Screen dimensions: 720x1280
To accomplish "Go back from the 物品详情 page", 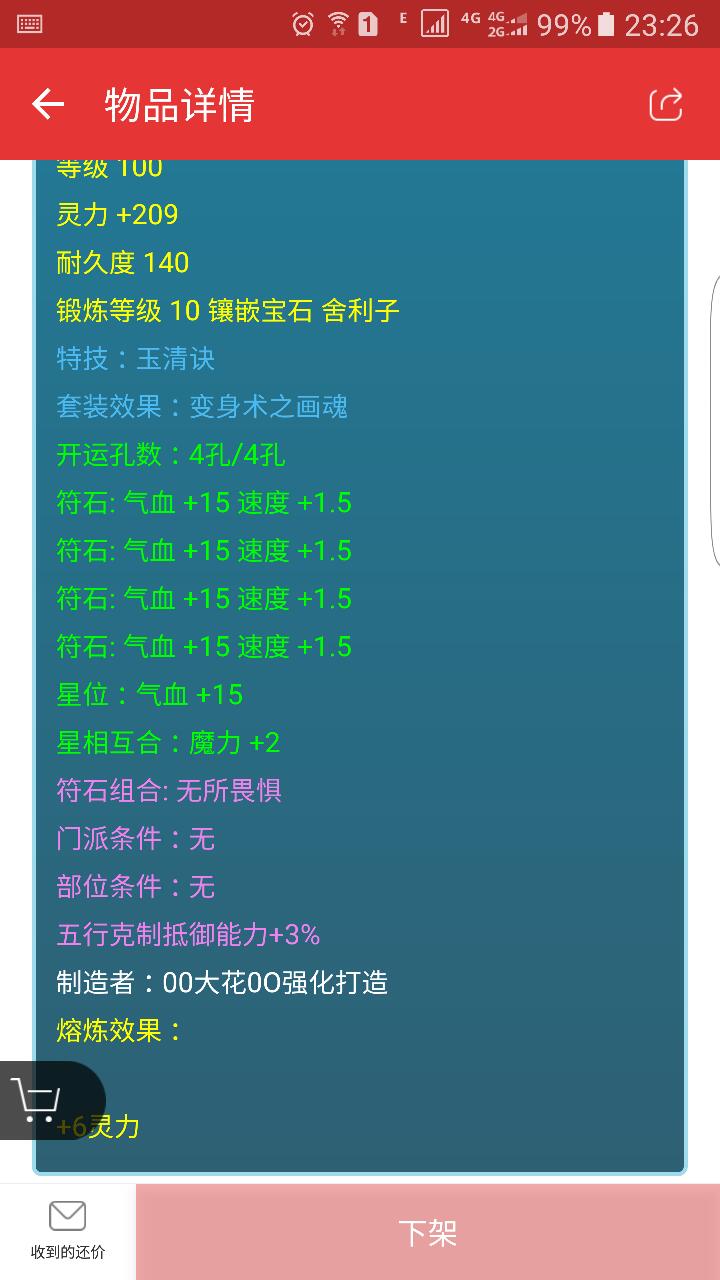I will click(48, 104).
